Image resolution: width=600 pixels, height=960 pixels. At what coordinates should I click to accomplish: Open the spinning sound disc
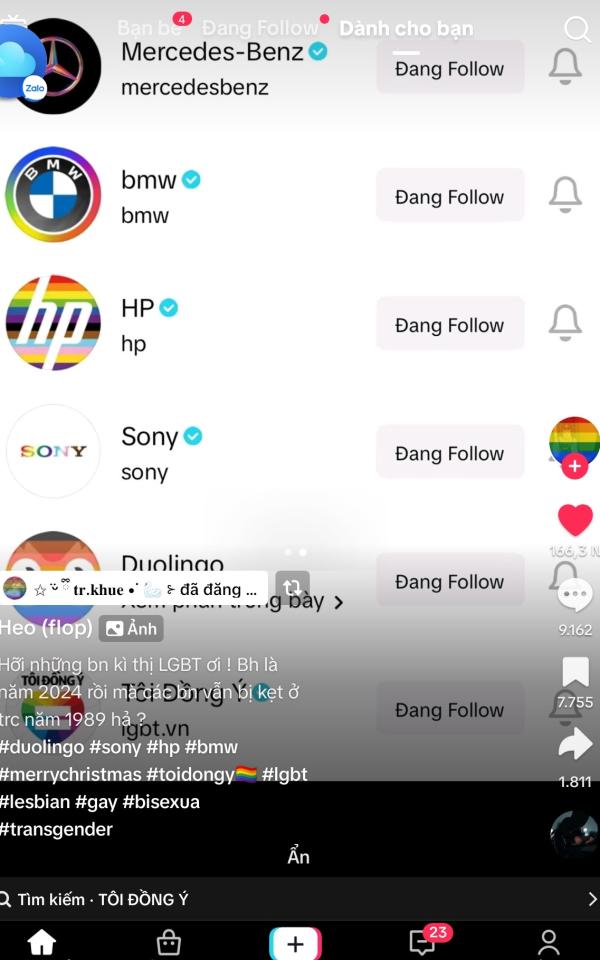tap(574, 834)
